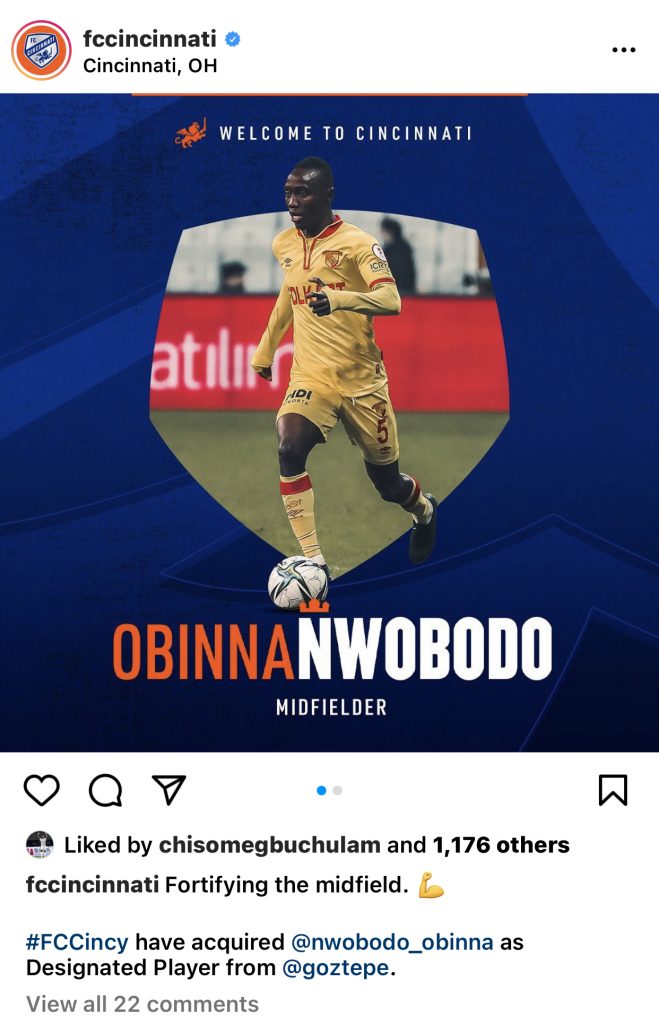Open the Welcome to Cincinnati post image
This screenshot has height=1024, width=659.
point(329,422)
